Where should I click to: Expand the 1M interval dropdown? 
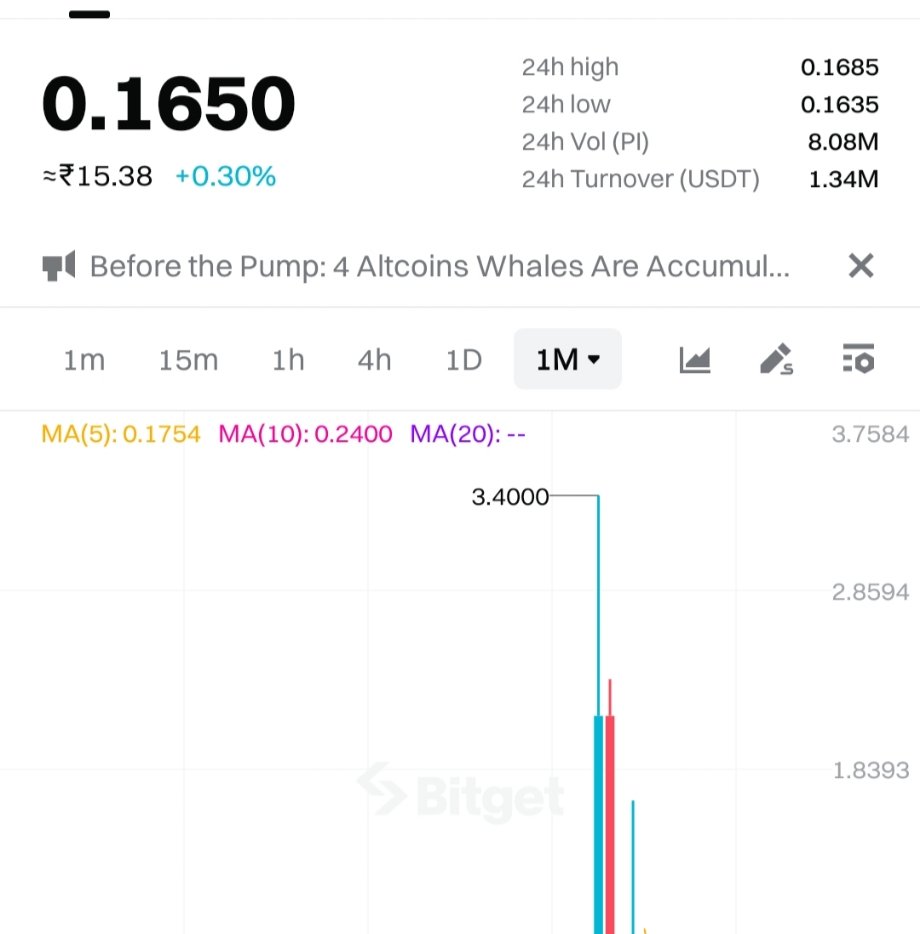click(x=567, y=360)
